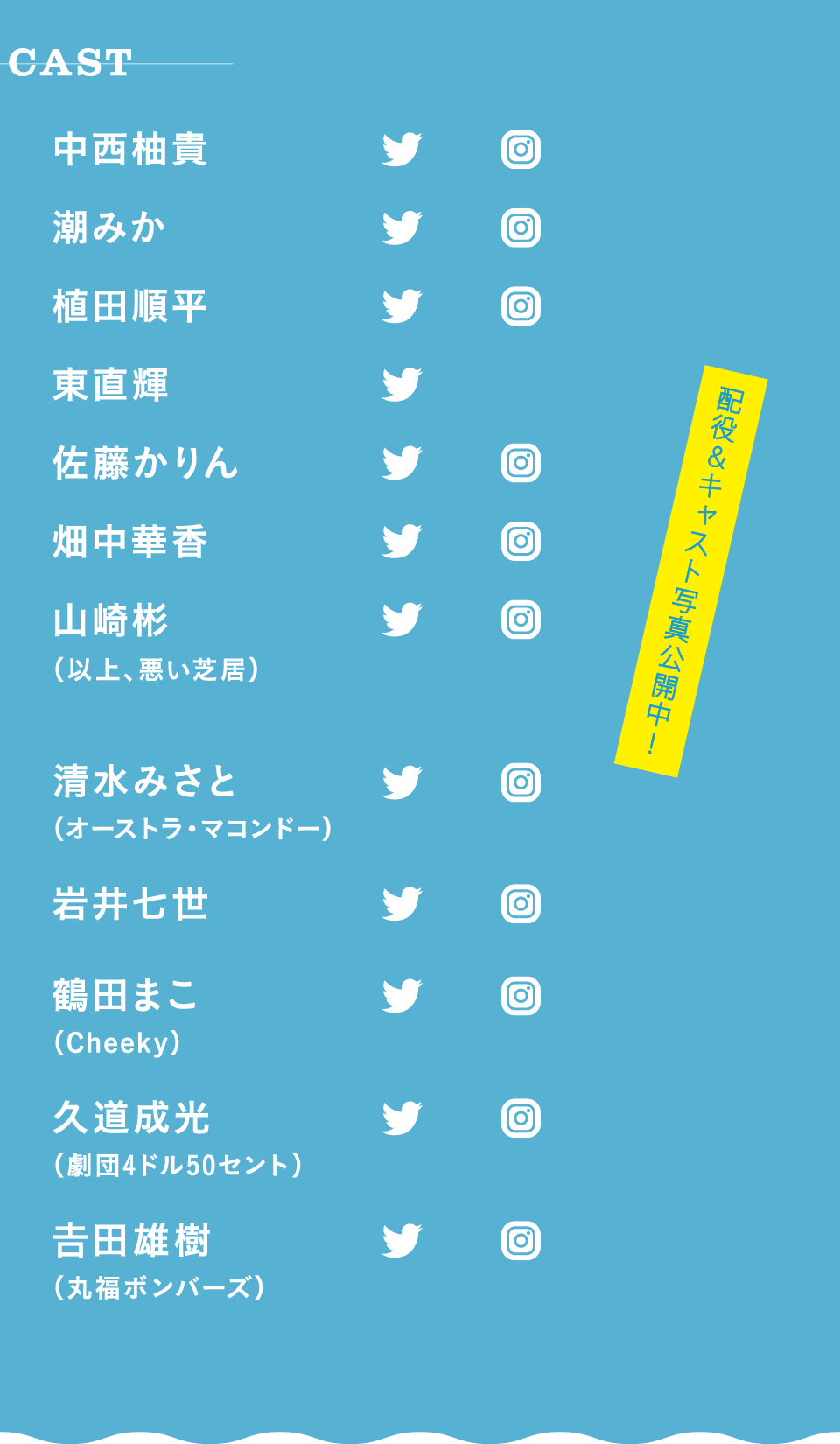View 潮みか's Instagram
Image resolution: width=840 pixels, height=1444 pixels.
tap(521, 228)
